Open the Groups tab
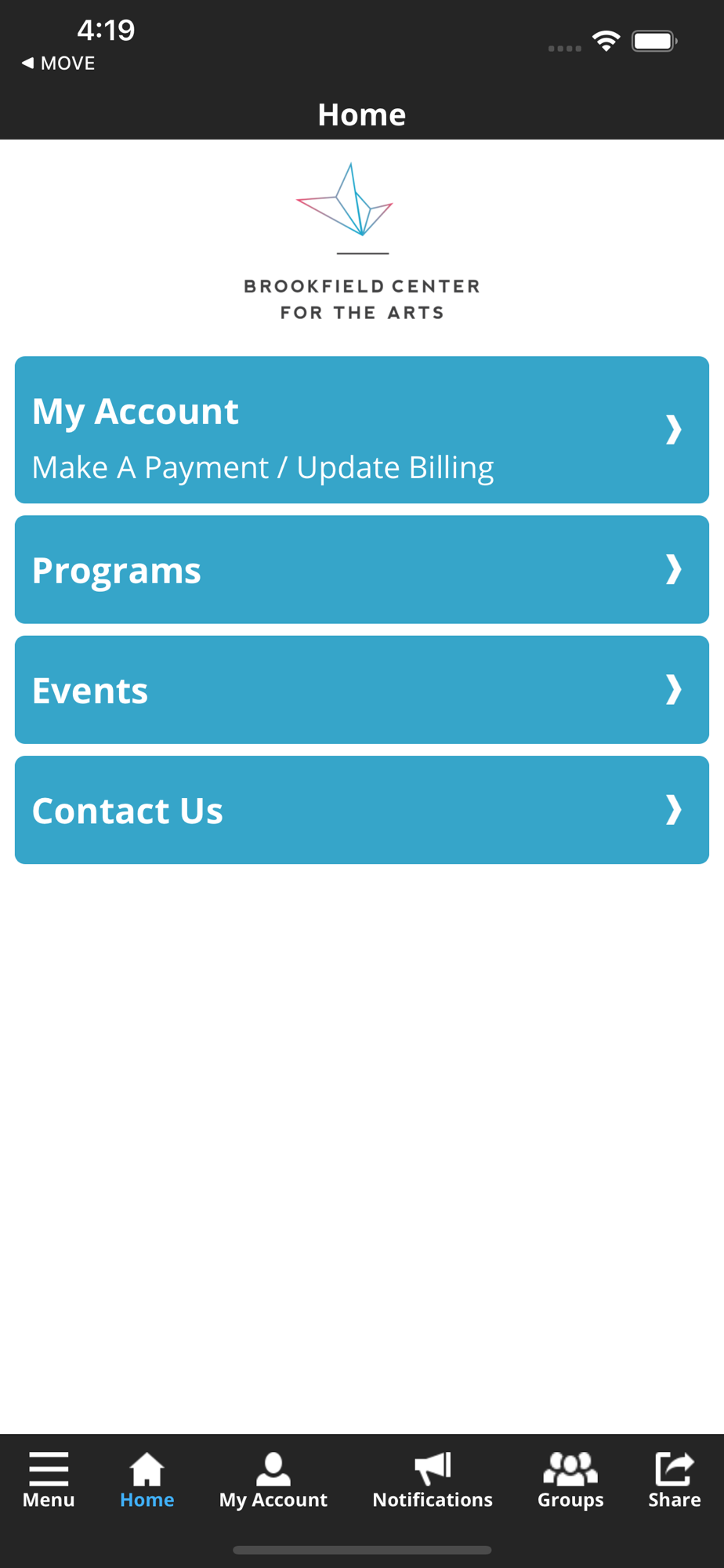This screenshot has width=724, height=1568. click(x=570, y=1480)
